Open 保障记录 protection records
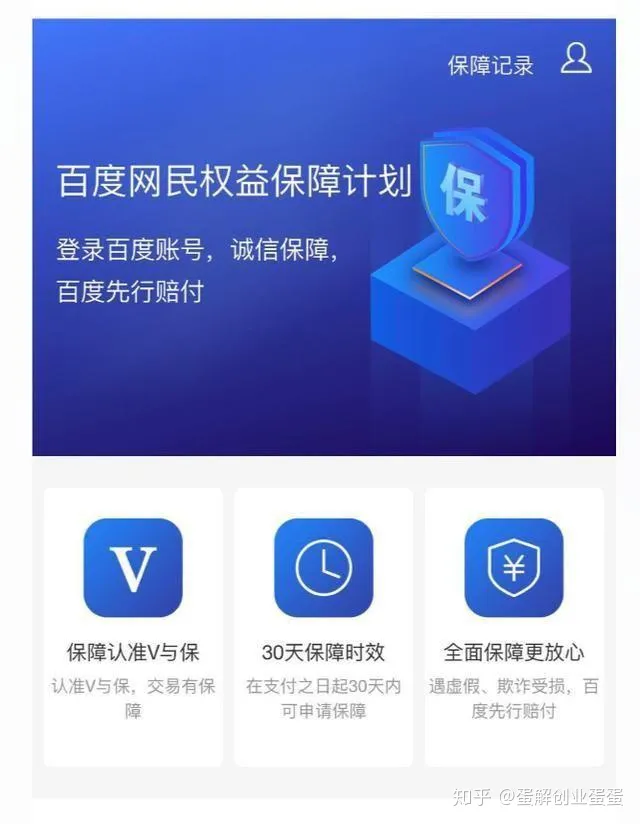 click(x=490, y=66)
